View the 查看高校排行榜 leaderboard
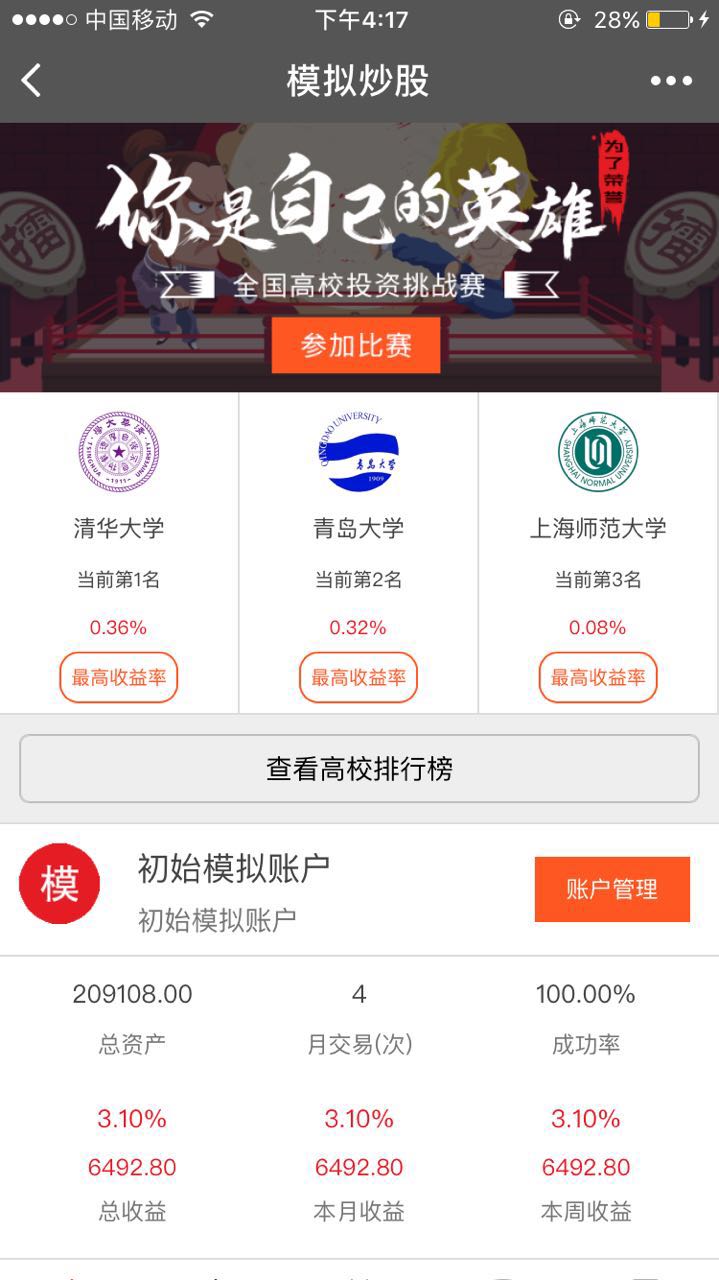 tap(359, 768)
